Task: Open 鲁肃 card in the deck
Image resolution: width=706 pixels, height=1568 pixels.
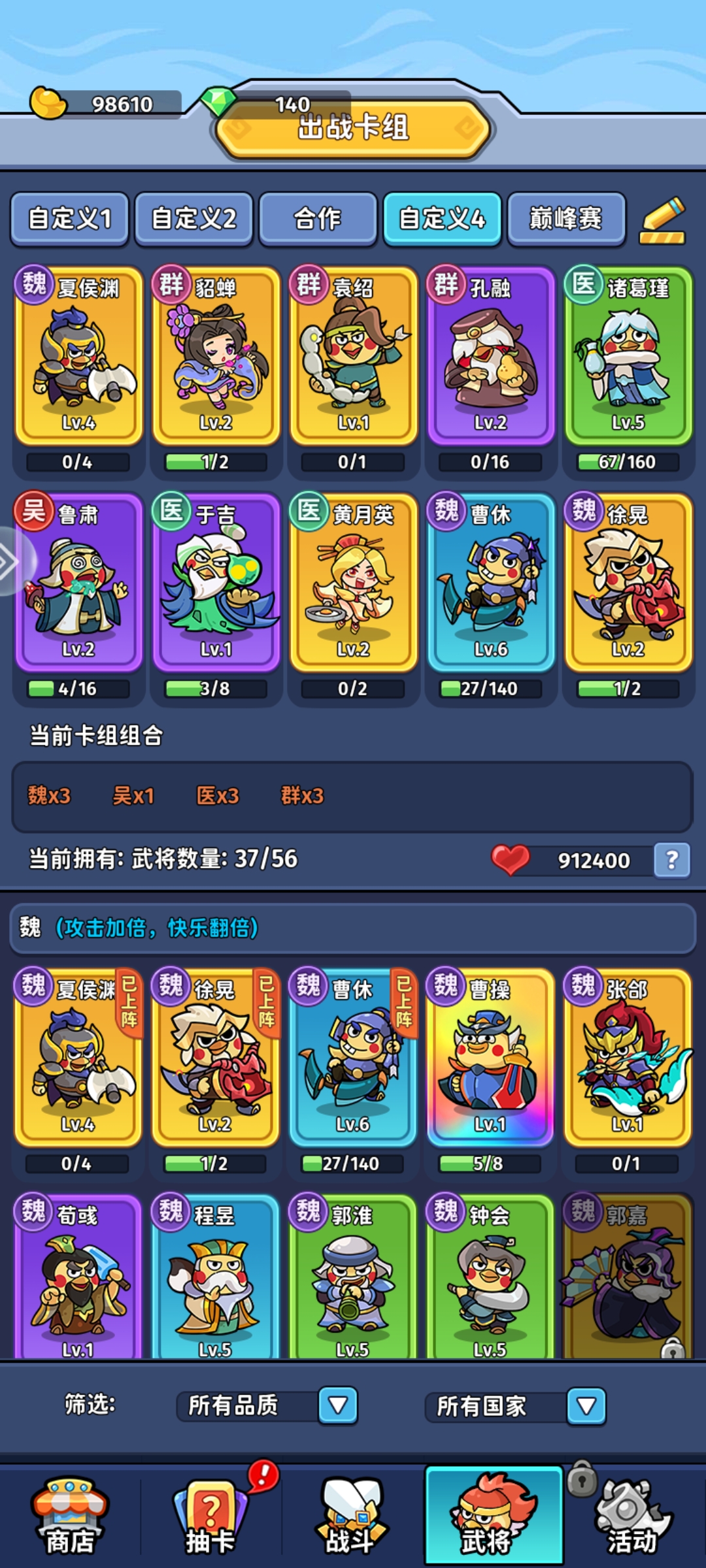Action: 78,583
